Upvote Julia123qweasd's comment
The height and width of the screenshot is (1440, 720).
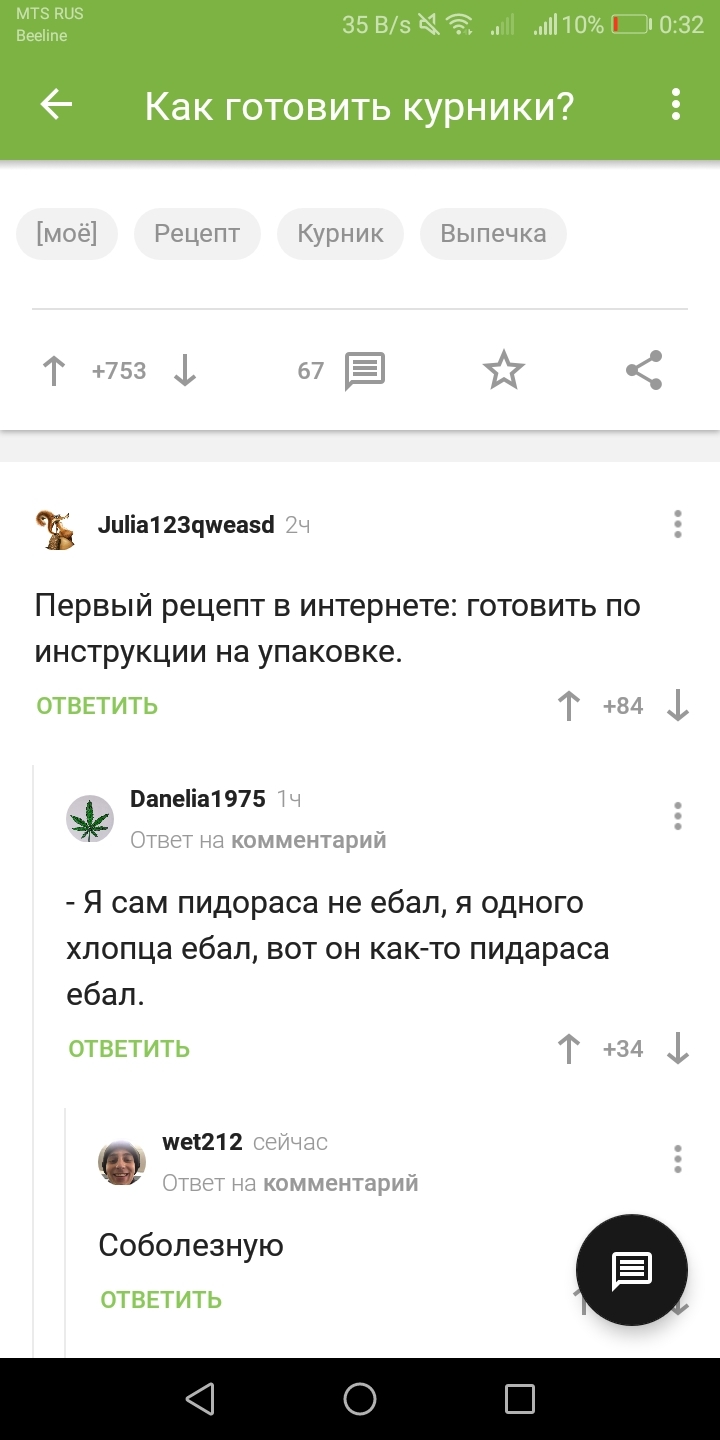569,706
